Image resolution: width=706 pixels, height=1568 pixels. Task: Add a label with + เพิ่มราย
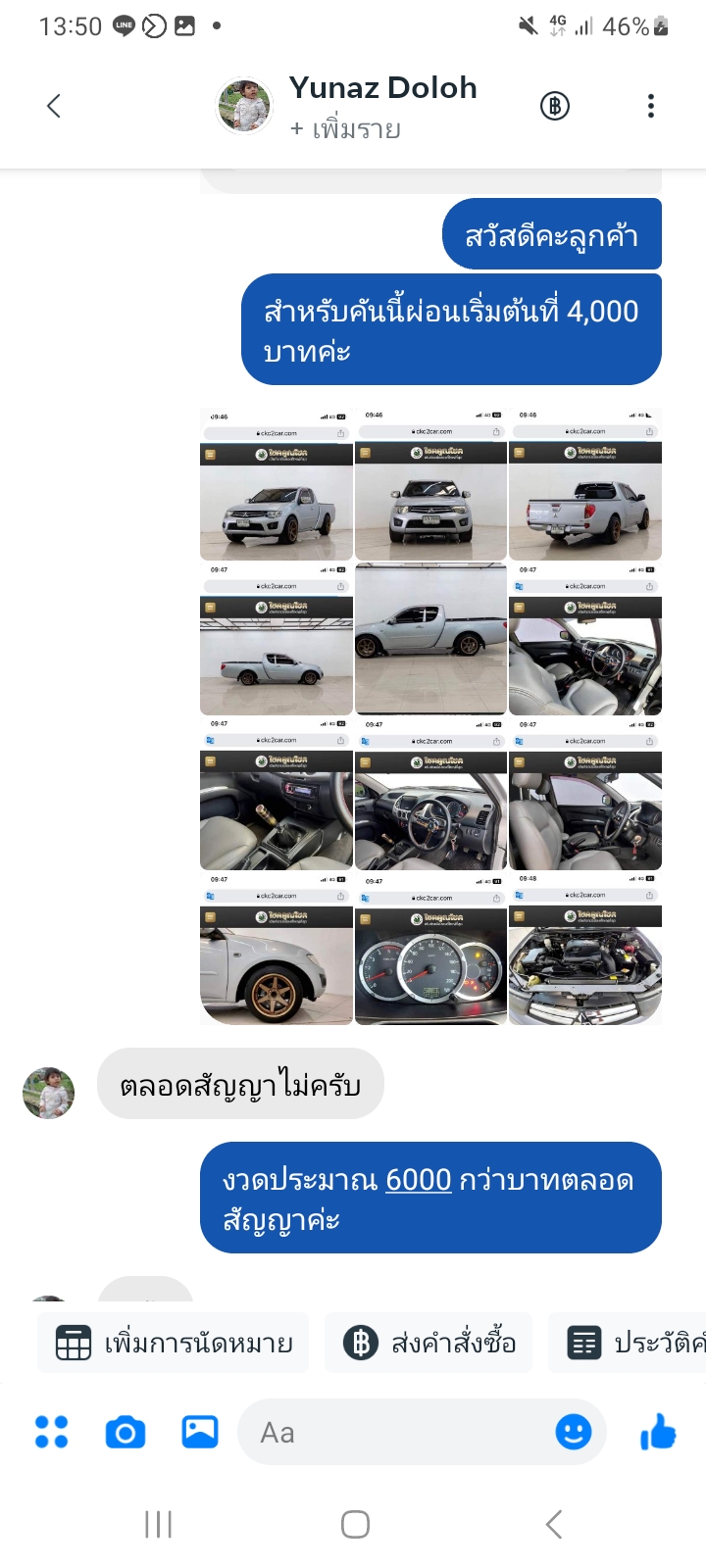345,129
